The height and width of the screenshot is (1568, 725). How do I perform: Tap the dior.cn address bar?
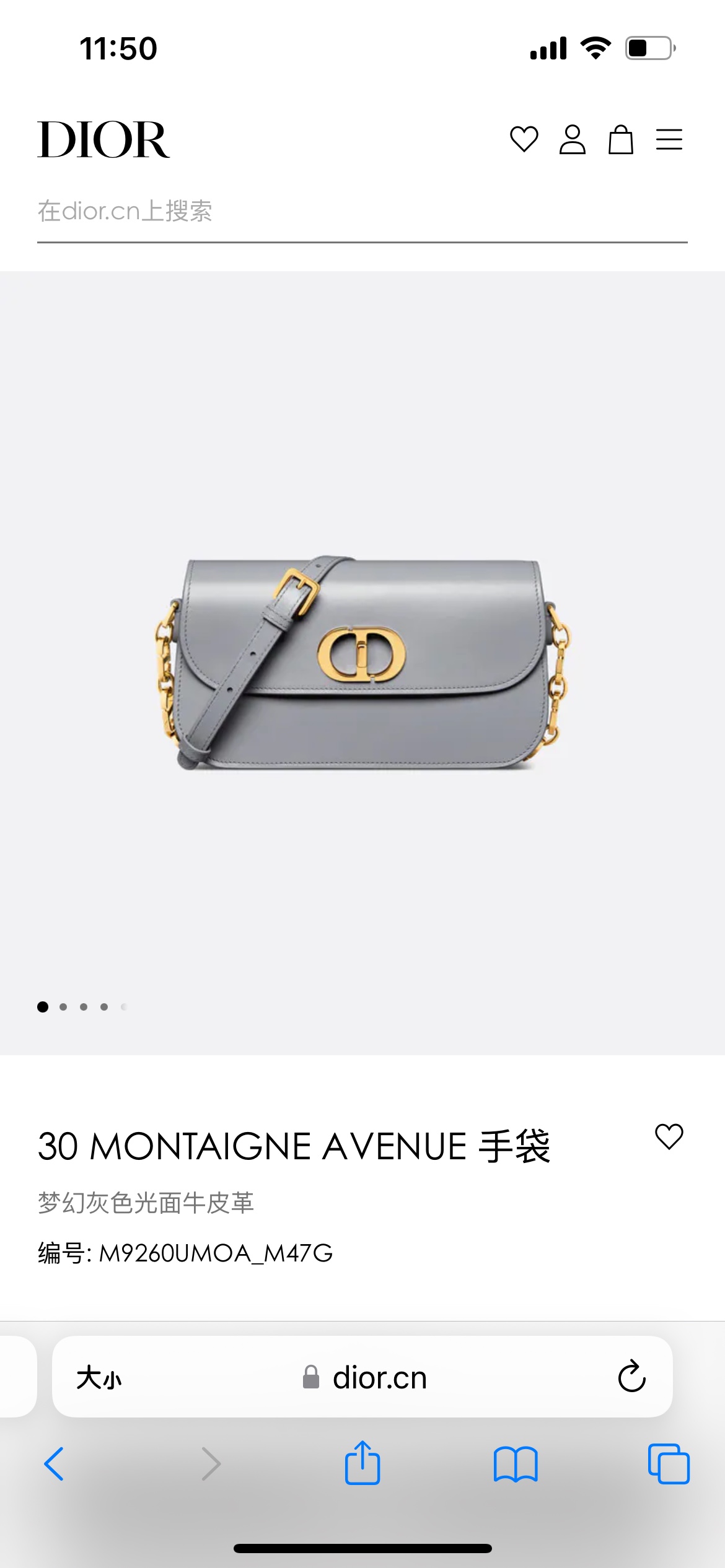(x=372, y=1378)
